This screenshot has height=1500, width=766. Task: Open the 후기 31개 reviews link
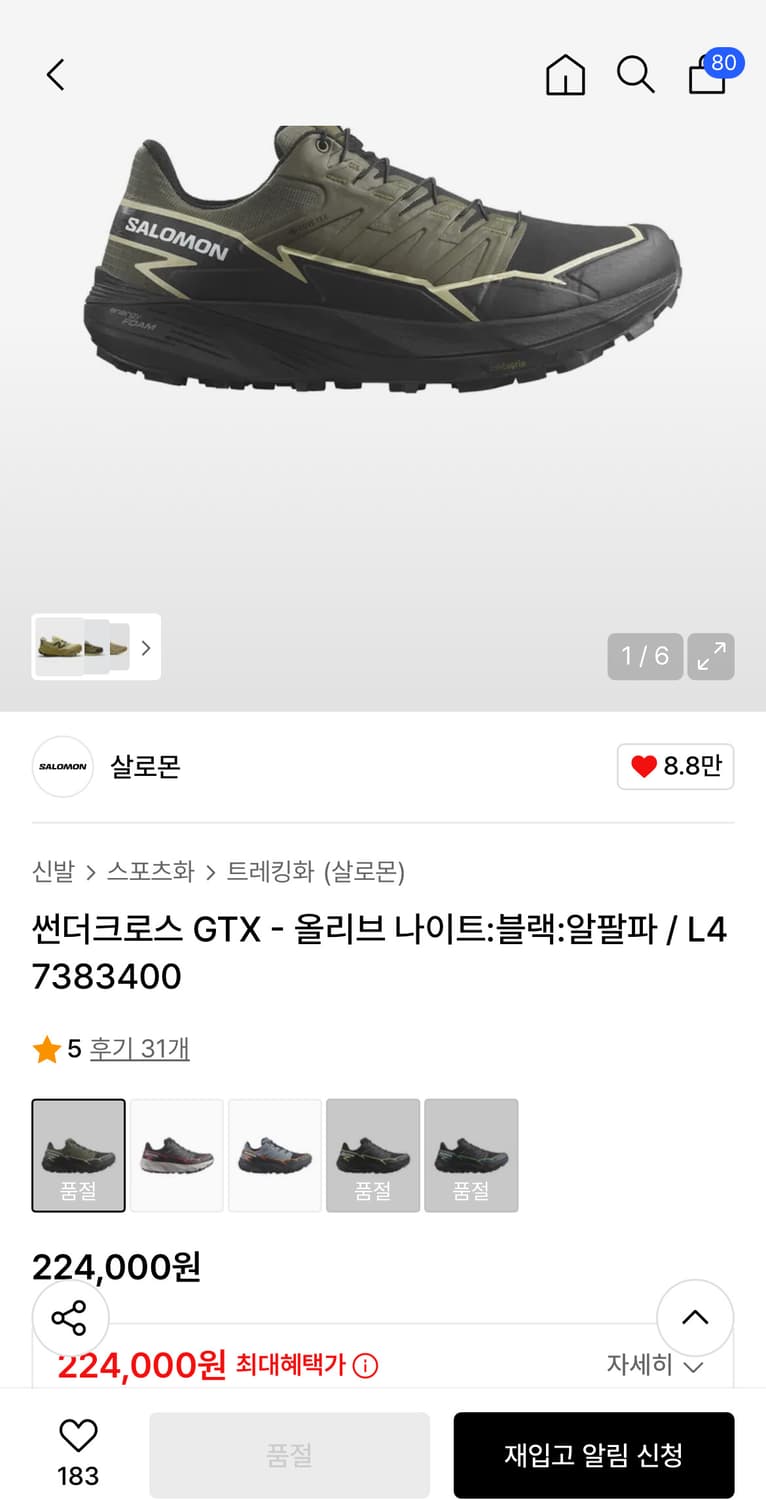pyautogui.click(x=139, y=1048)
